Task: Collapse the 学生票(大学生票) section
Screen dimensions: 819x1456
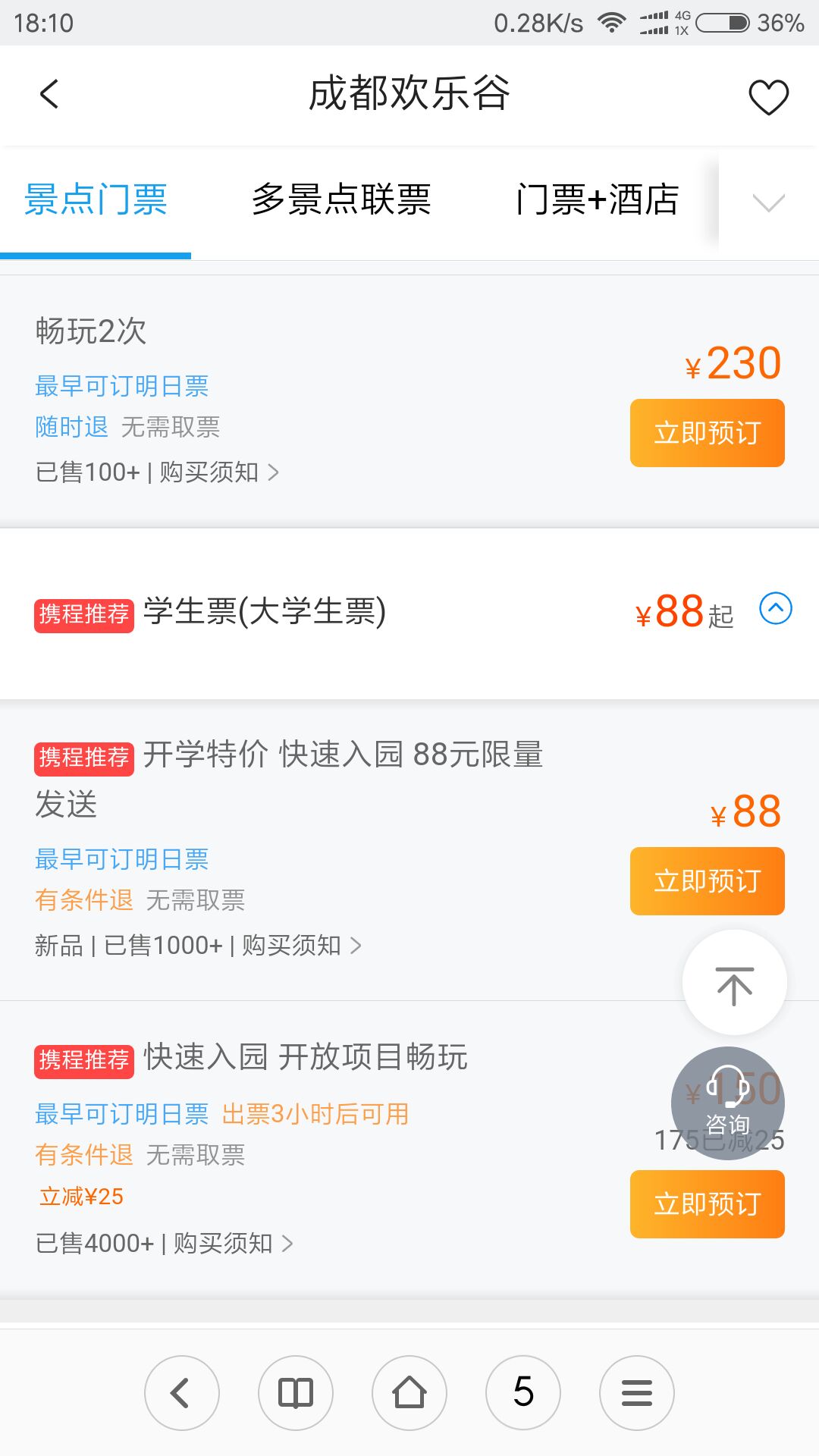Action: [776, 609]
